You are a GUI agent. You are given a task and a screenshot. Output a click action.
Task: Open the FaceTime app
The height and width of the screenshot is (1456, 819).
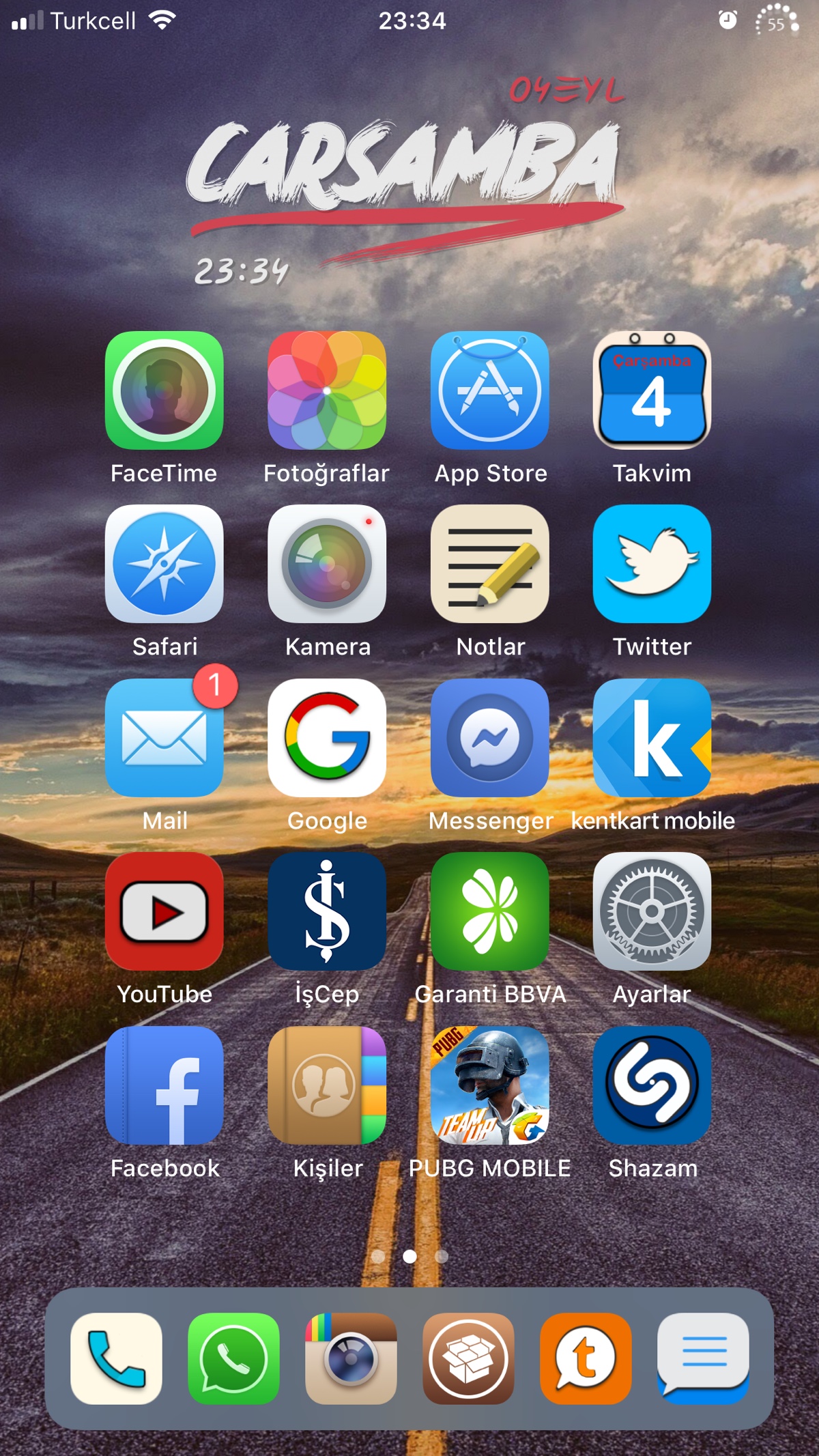click(164, 390)
